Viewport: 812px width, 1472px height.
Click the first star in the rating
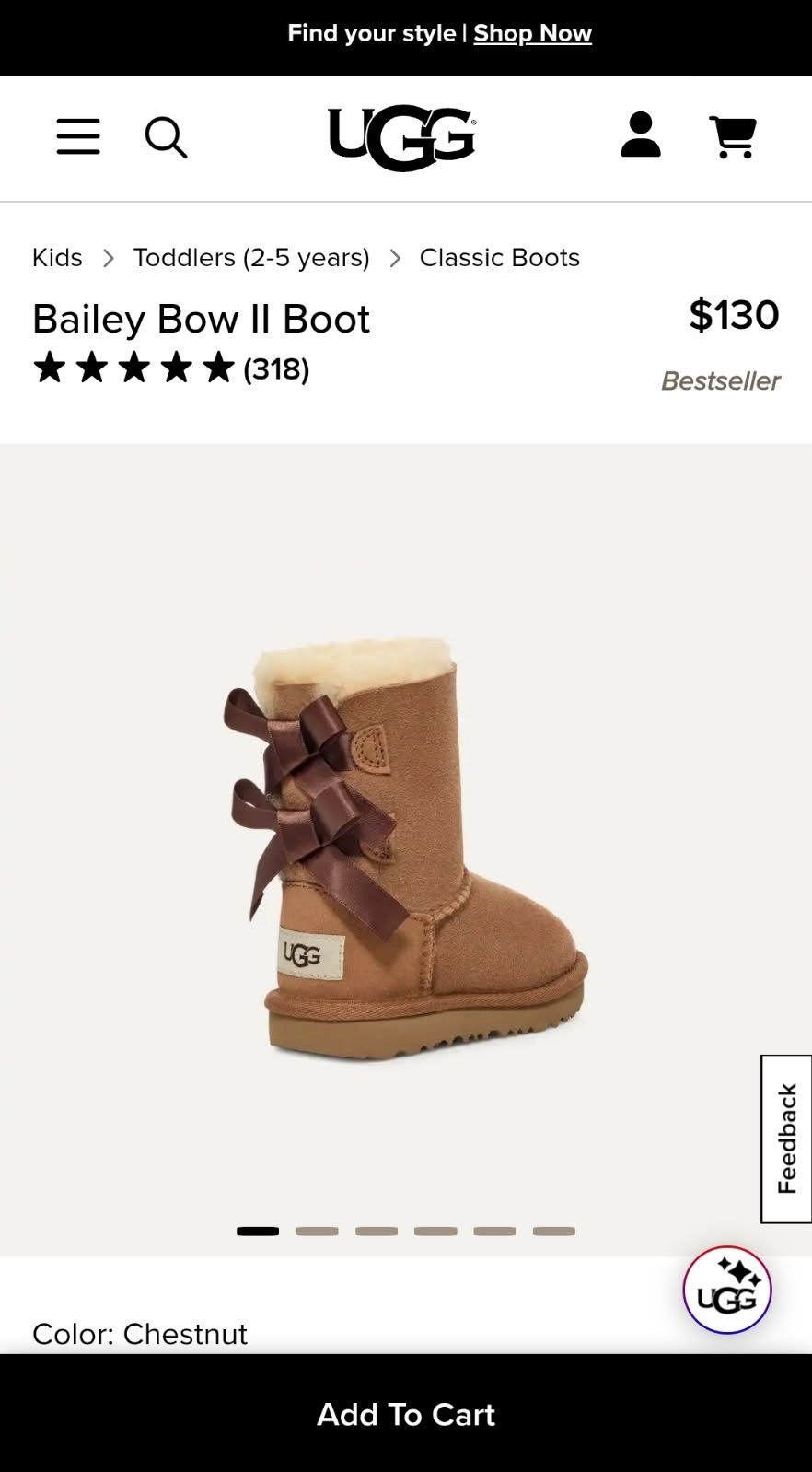click(x=52, y=367)
